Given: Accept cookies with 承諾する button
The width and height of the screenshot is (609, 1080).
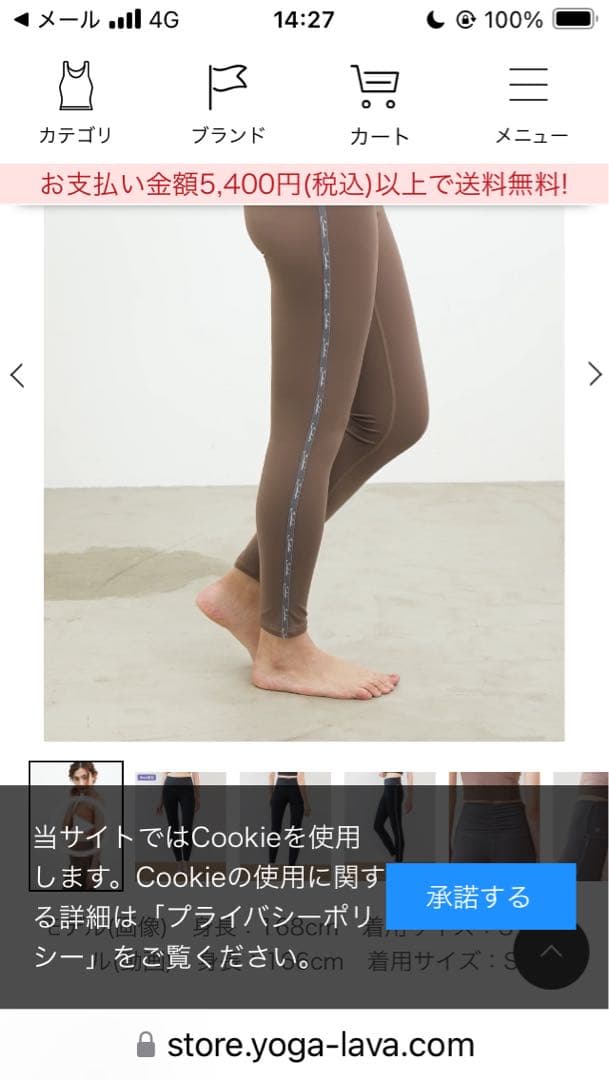Looking at the screenshot, I should 480,896.
